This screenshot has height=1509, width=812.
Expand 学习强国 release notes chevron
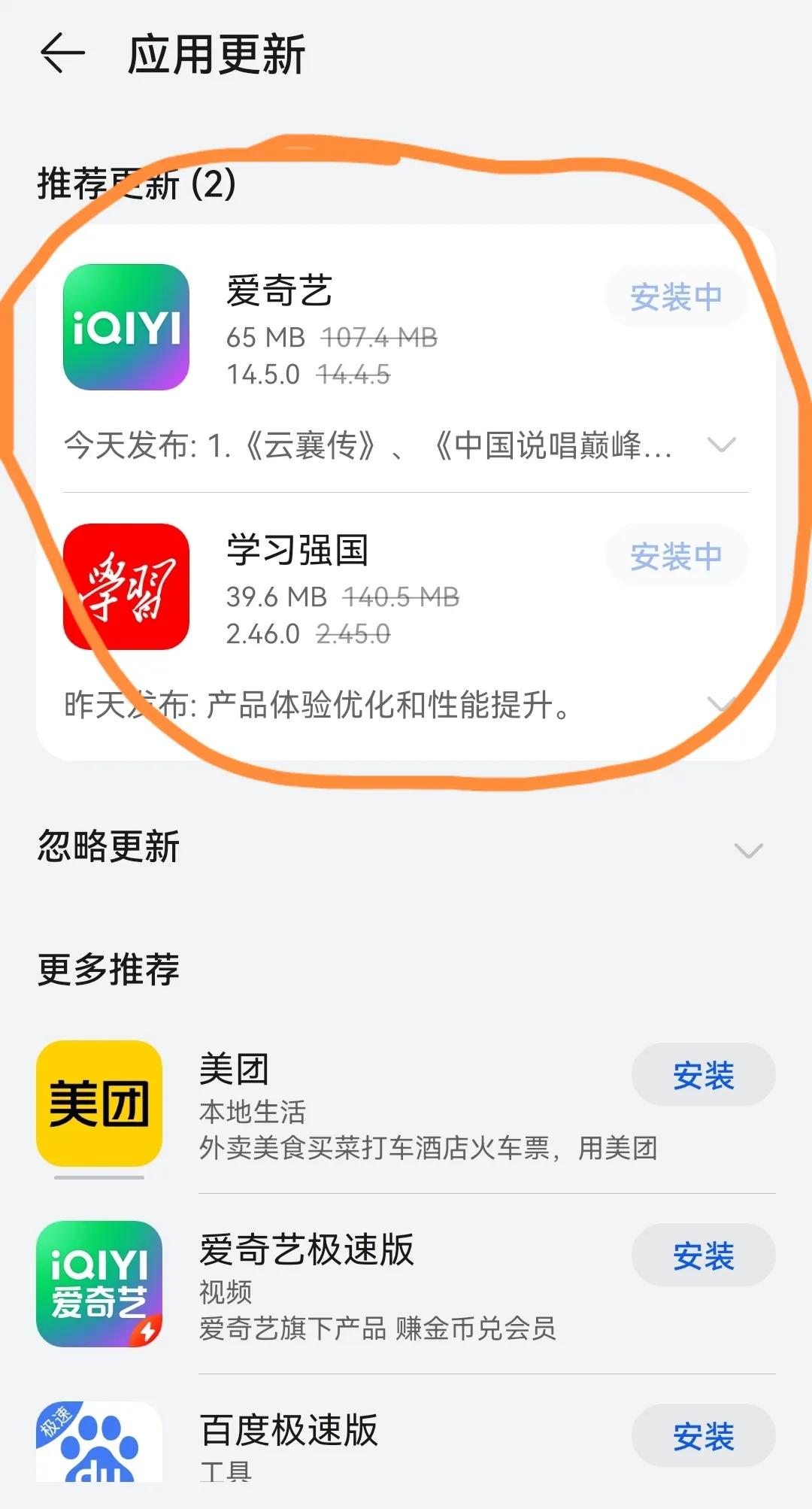tap(720, 701)
